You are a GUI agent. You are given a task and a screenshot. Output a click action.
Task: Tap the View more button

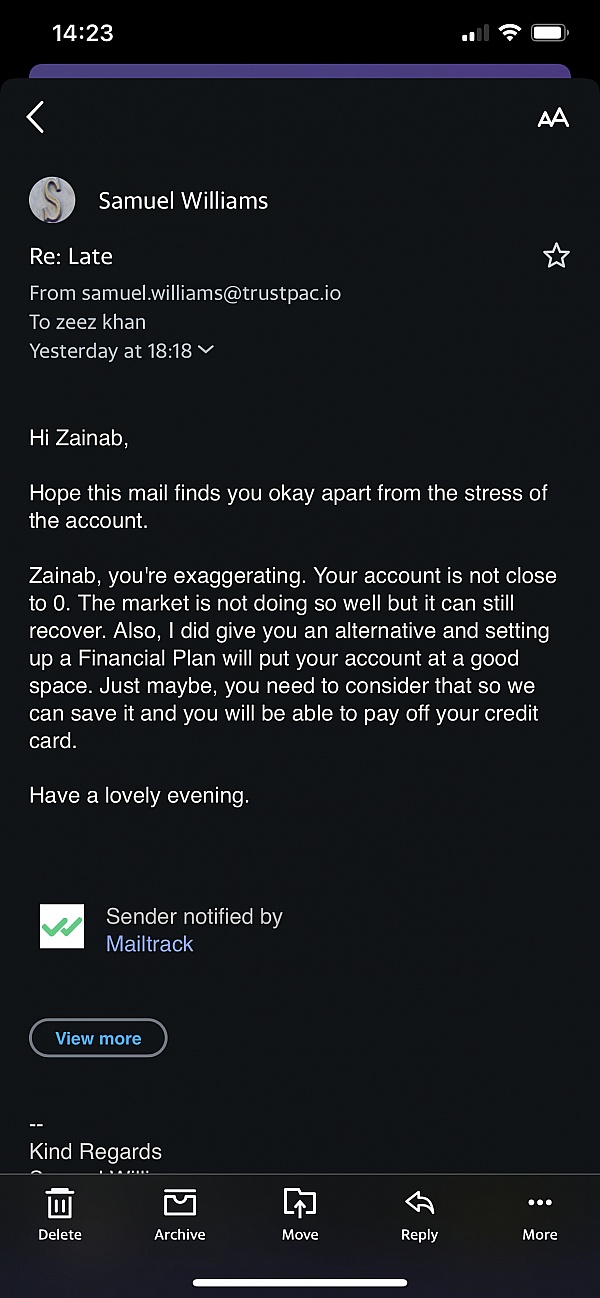point(98,1038)
